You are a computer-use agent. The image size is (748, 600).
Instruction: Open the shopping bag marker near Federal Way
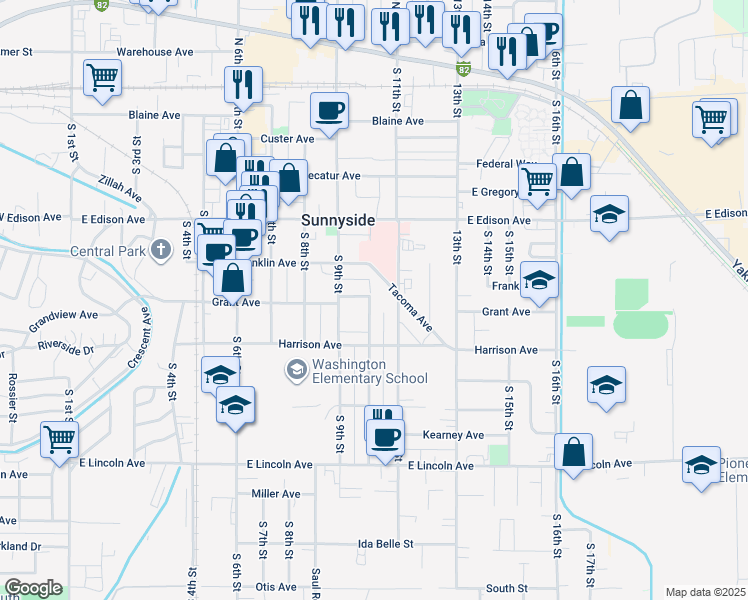(572, 172)
